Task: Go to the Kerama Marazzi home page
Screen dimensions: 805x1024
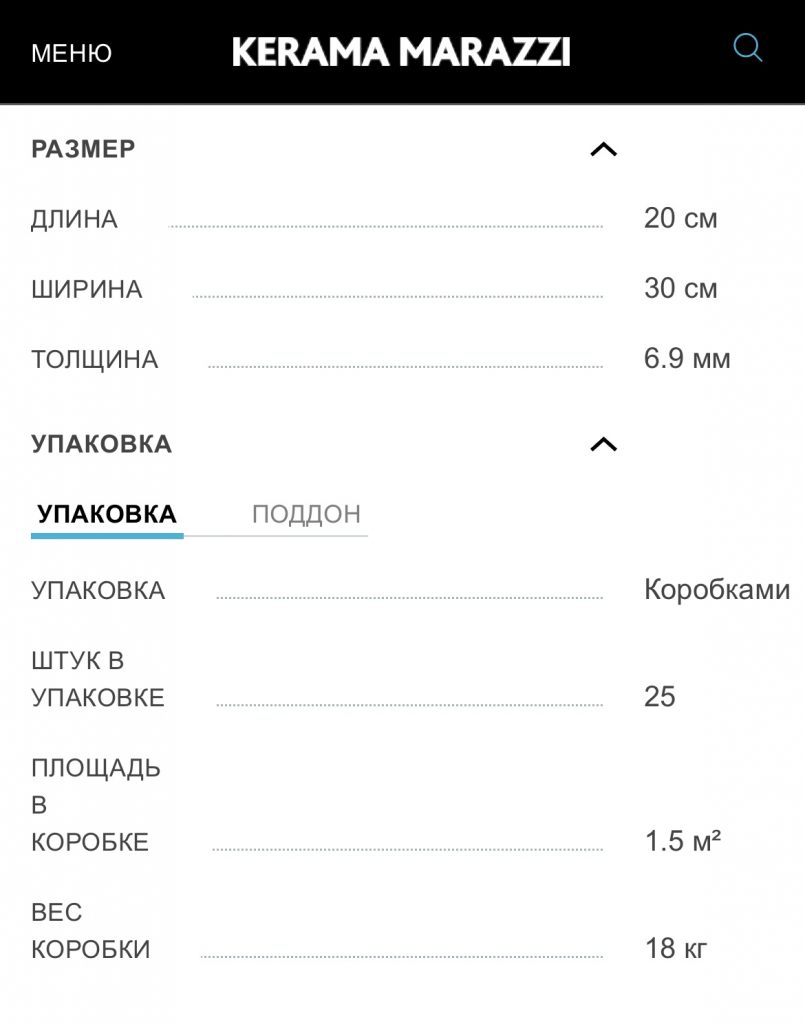Action: point(401,52)
